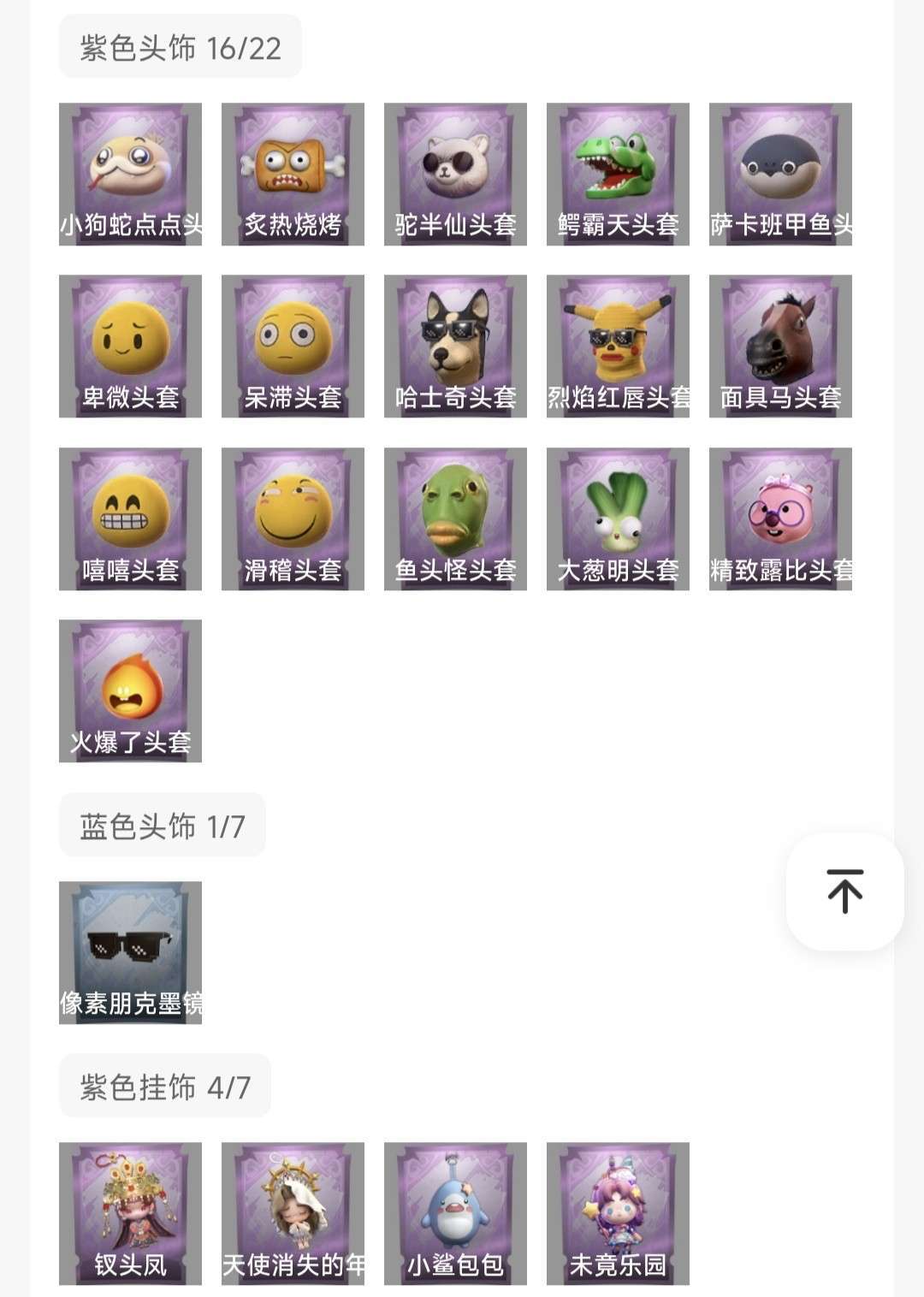924x1297 pixels.
Task: Open the 哈士奇头套 husky item
Action: pos(455,346)
